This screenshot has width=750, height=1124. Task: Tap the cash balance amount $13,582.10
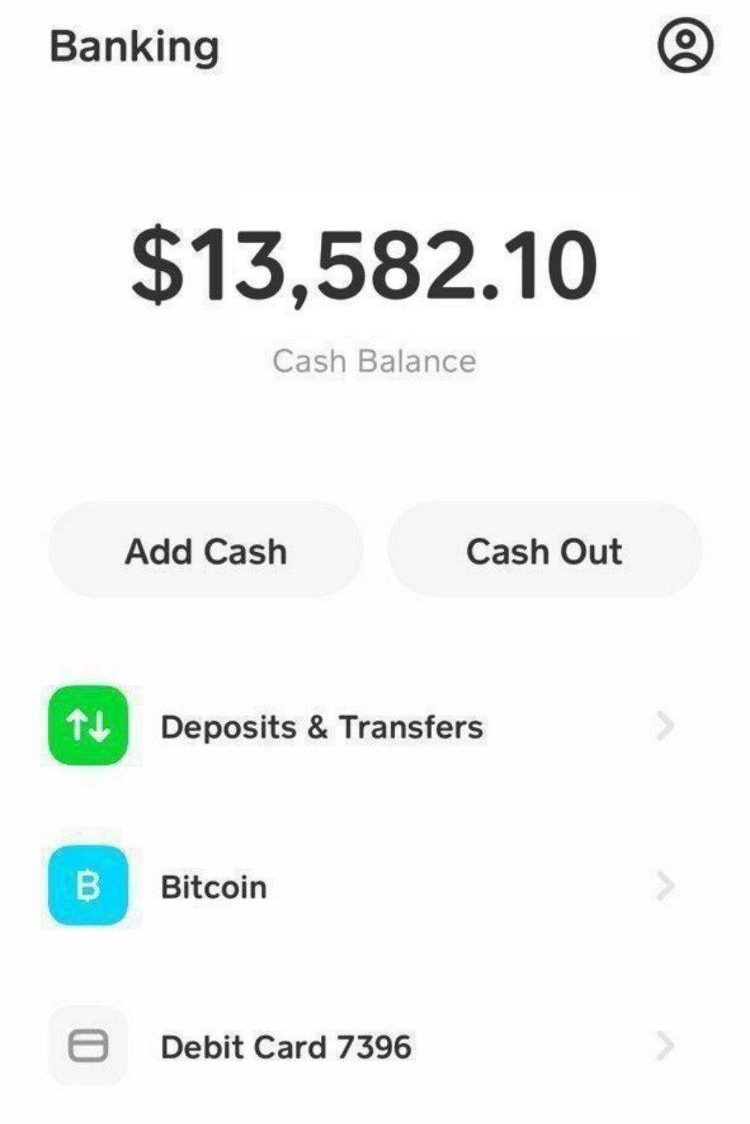coord(367,264)
